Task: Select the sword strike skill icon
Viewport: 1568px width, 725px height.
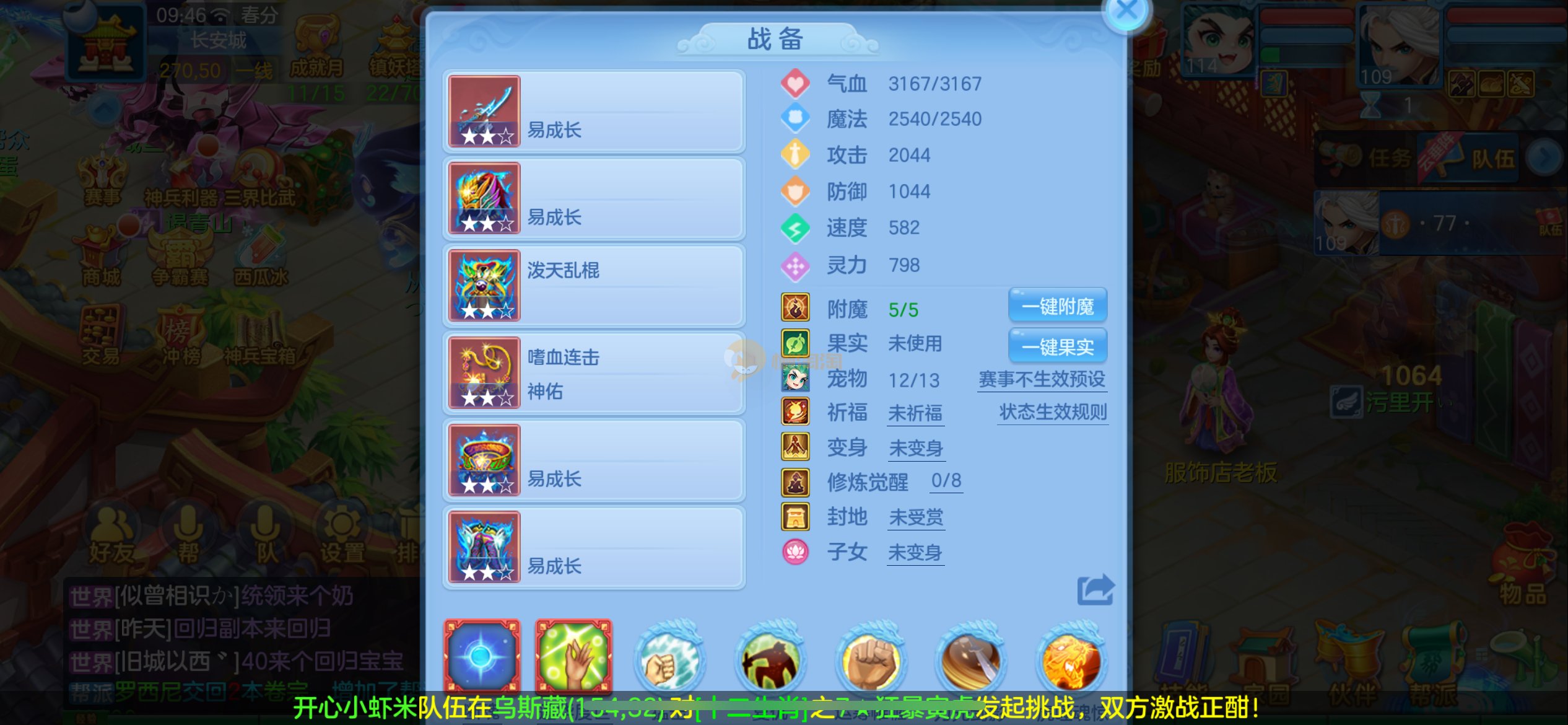Action: 970,658
